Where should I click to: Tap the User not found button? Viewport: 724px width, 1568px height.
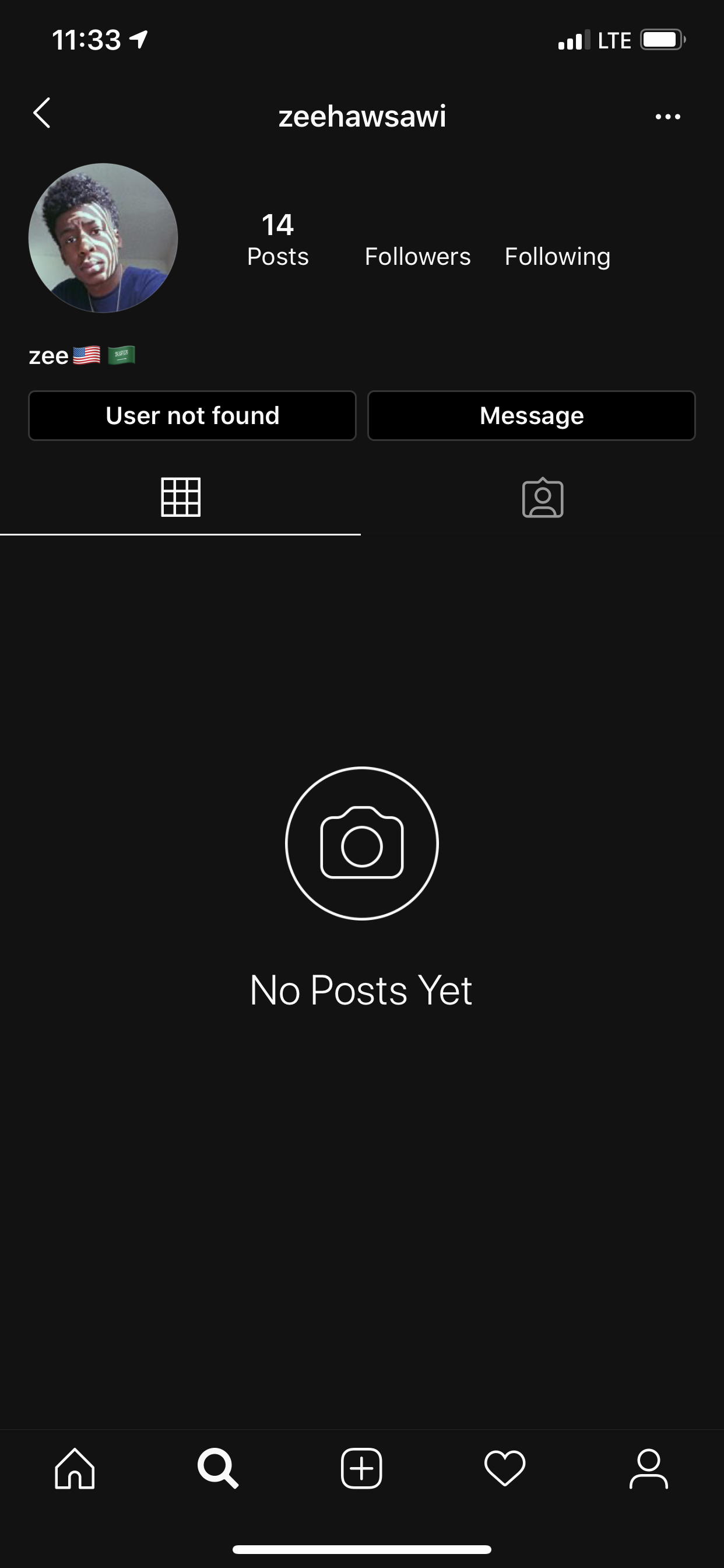click(192, 416)
